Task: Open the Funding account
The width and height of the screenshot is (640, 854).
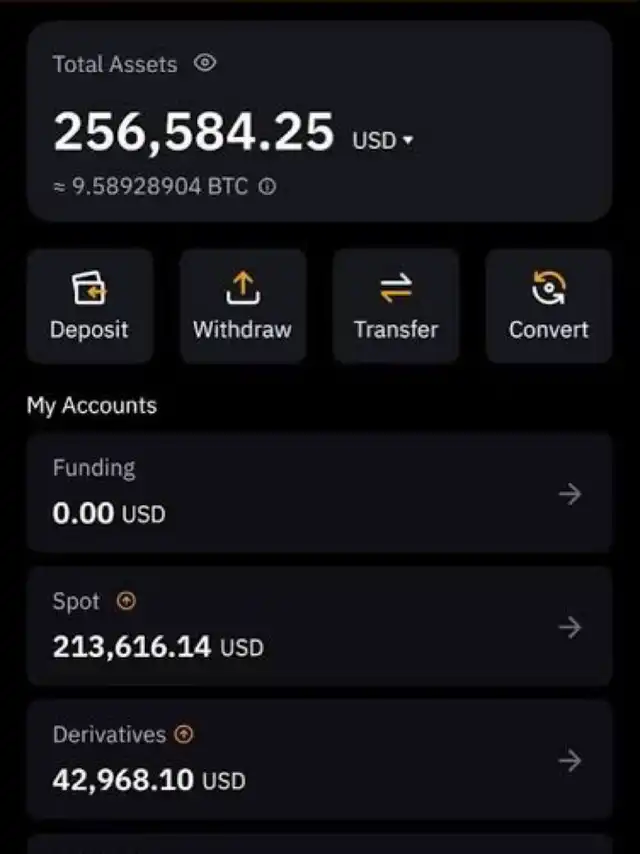Action: 319,493
